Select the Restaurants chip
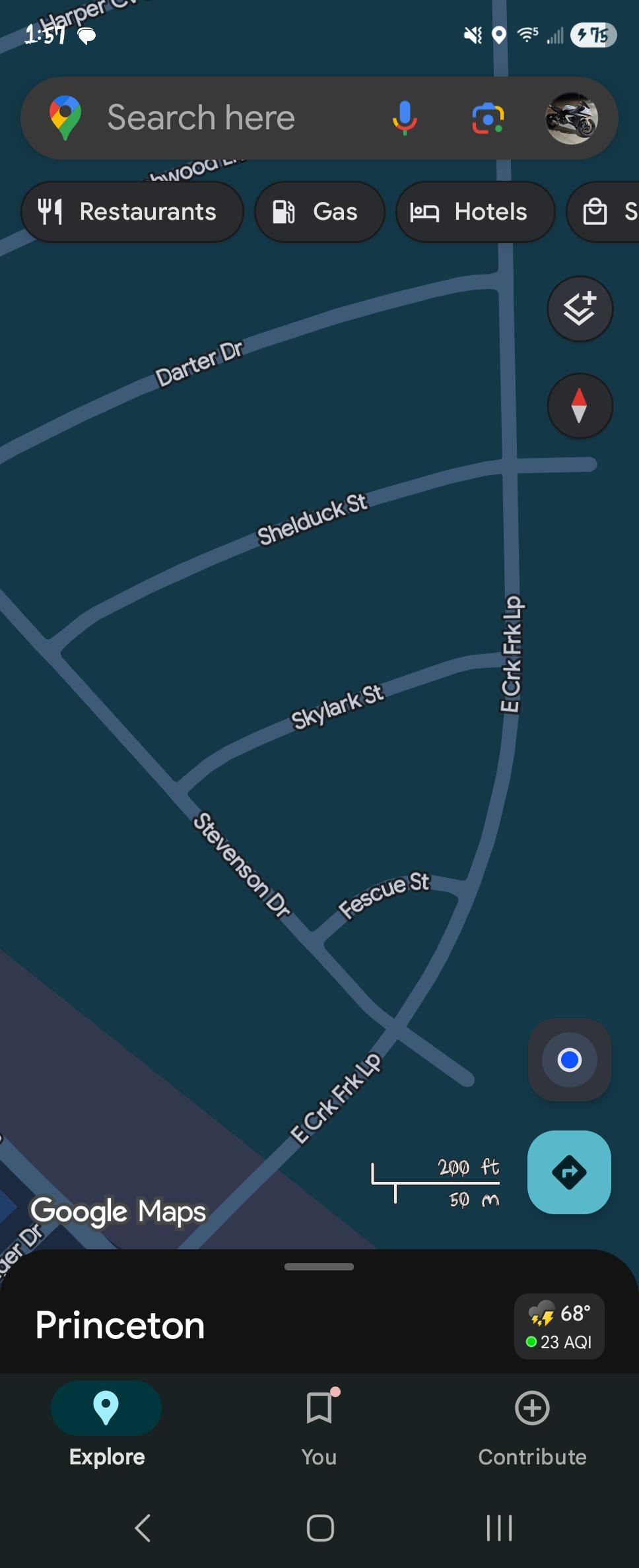This screenshot has width=639, height=1568. point(132,212)
